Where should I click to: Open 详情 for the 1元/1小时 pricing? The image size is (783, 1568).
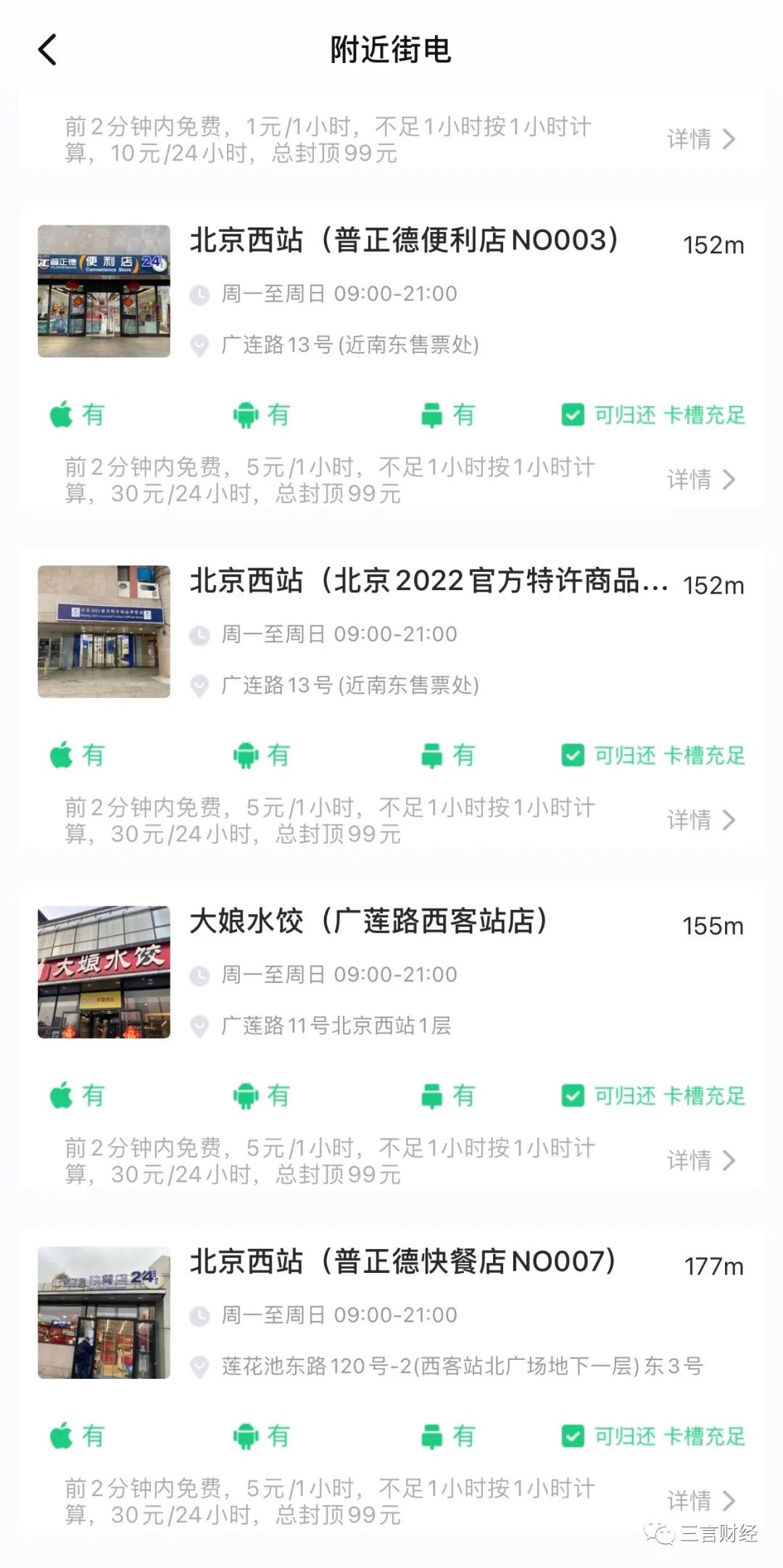pyautogui.click(x=700, y=139)
